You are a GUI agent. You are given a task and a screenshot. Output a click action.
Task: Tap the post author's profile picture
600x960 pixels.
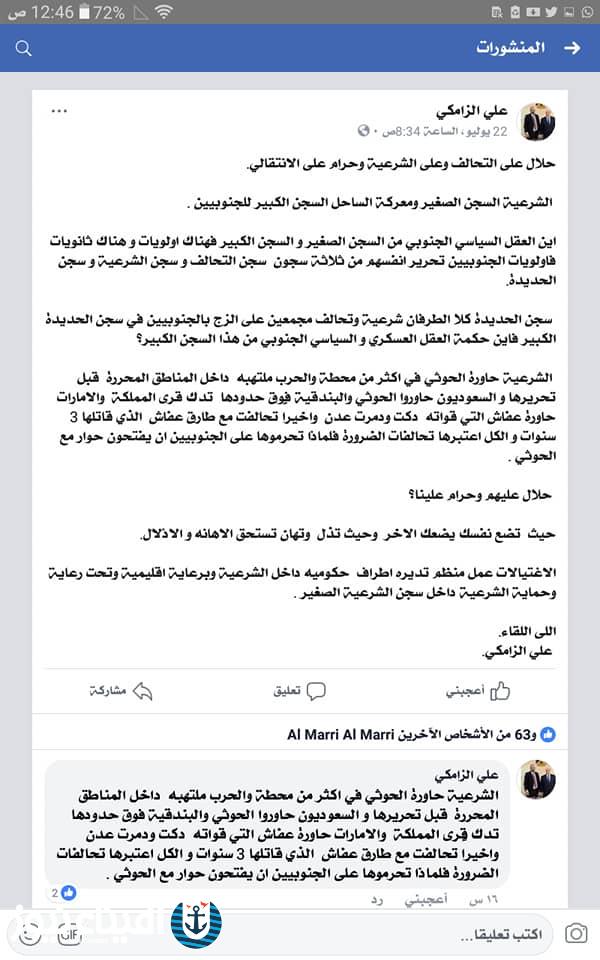(538, 122)
